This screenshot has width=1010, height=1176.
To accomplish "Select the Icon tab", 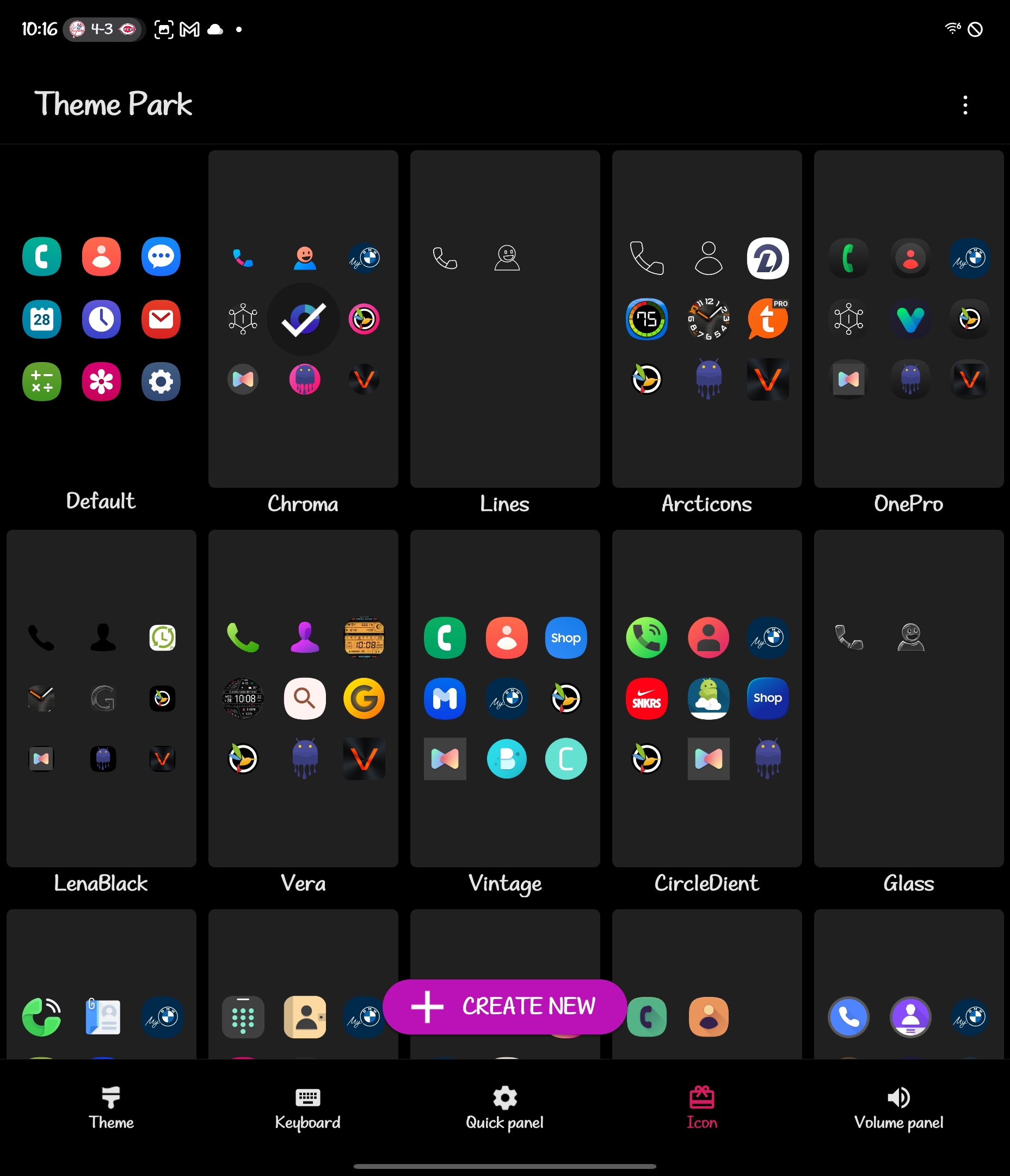I will click(701, 1107).
